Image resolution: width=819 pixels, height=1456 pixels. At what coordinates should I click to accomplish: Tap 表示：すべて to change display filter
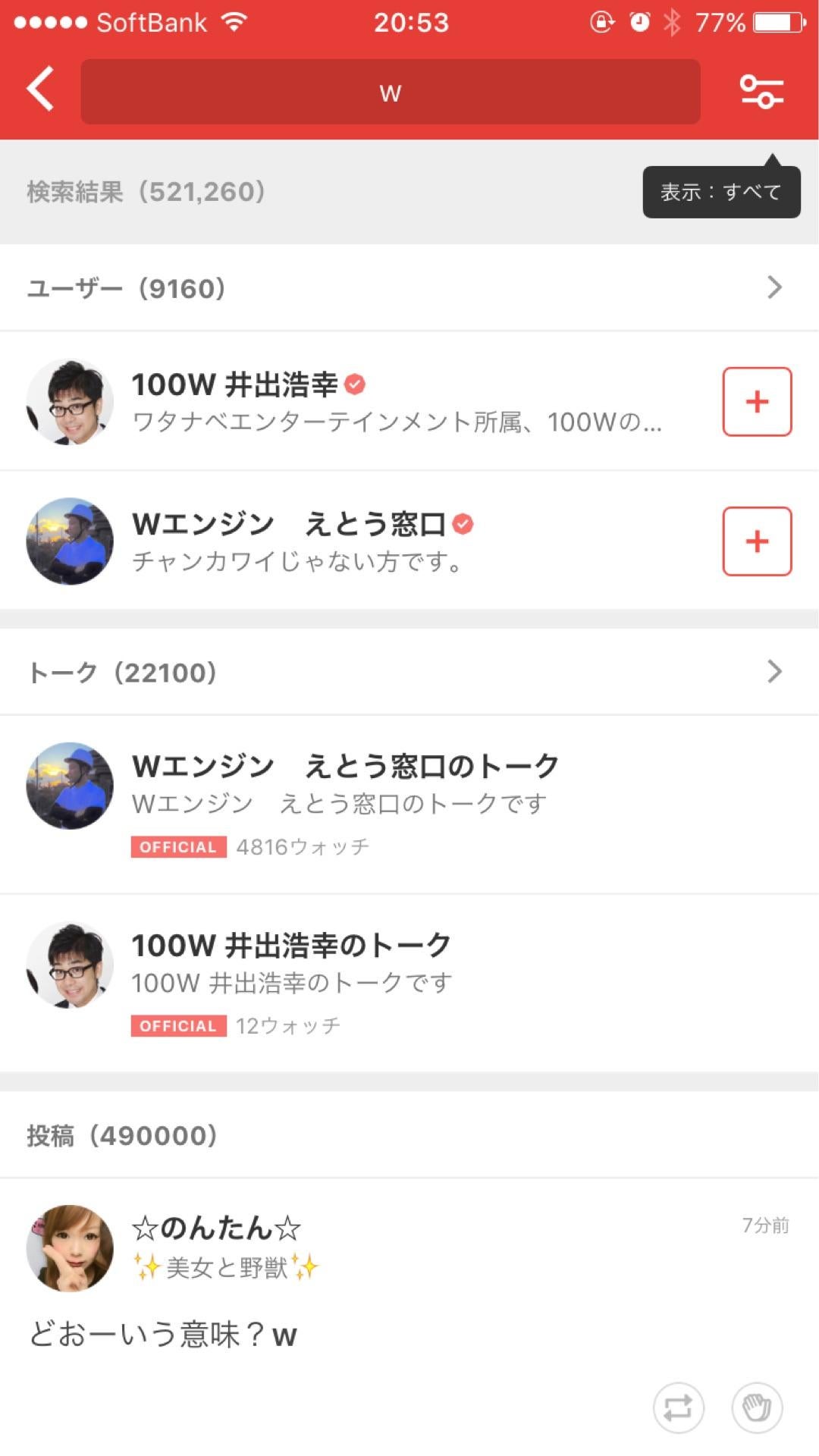click(720, 192)
